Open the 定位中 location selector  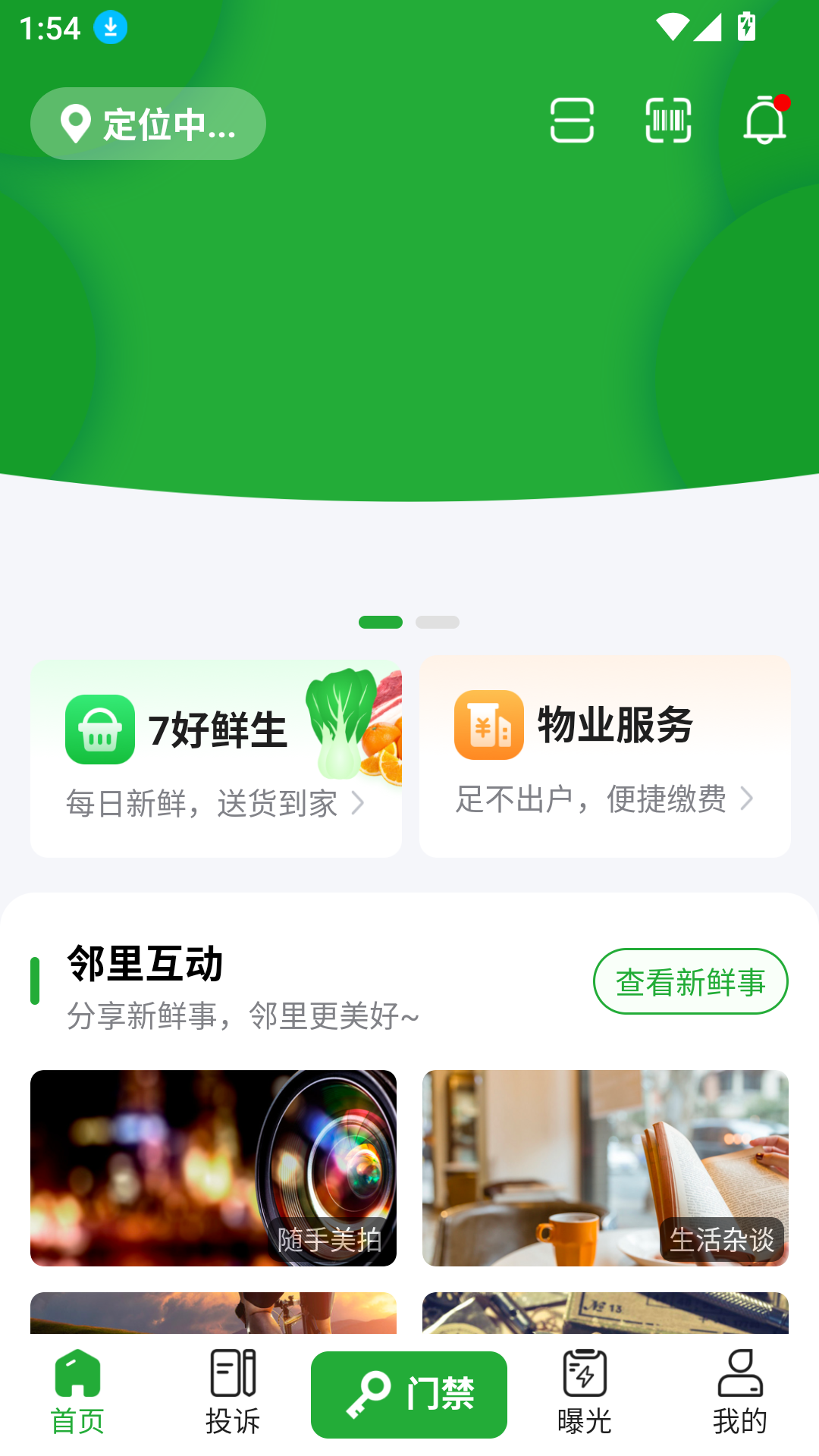click(149, 124)
